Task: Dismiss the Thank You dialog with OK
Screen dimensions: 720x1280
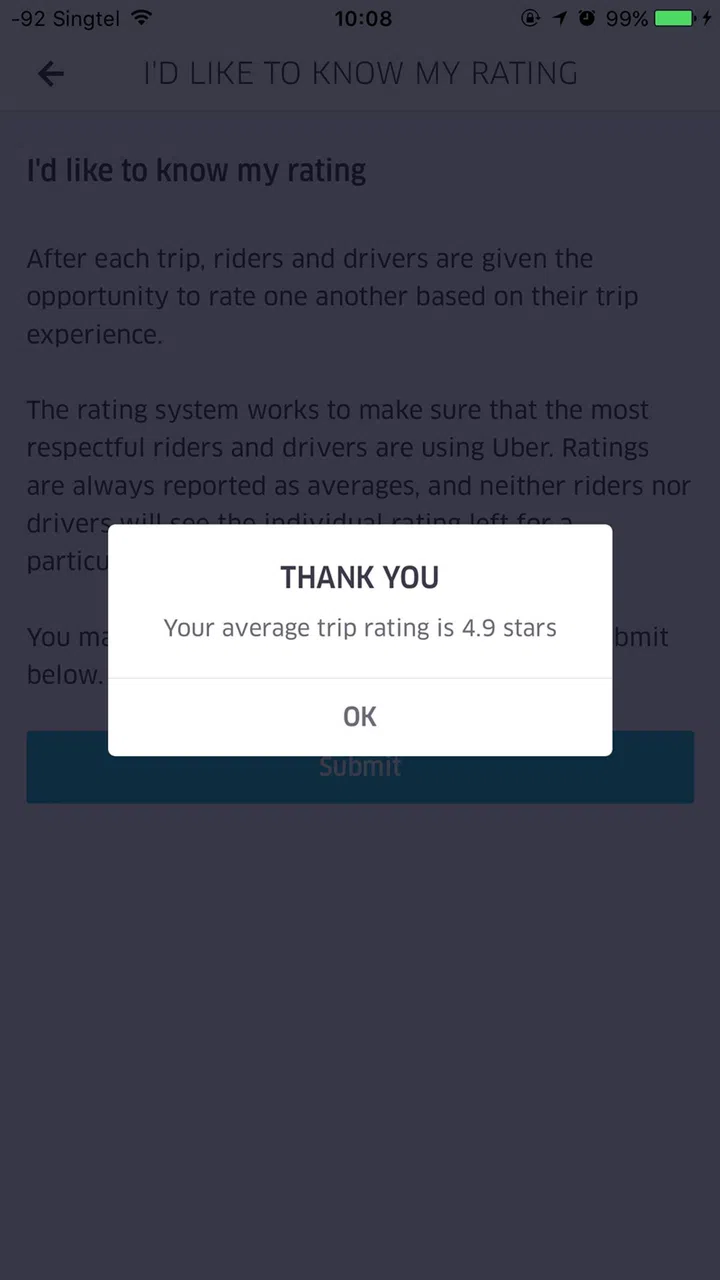Action: (360, 716)
